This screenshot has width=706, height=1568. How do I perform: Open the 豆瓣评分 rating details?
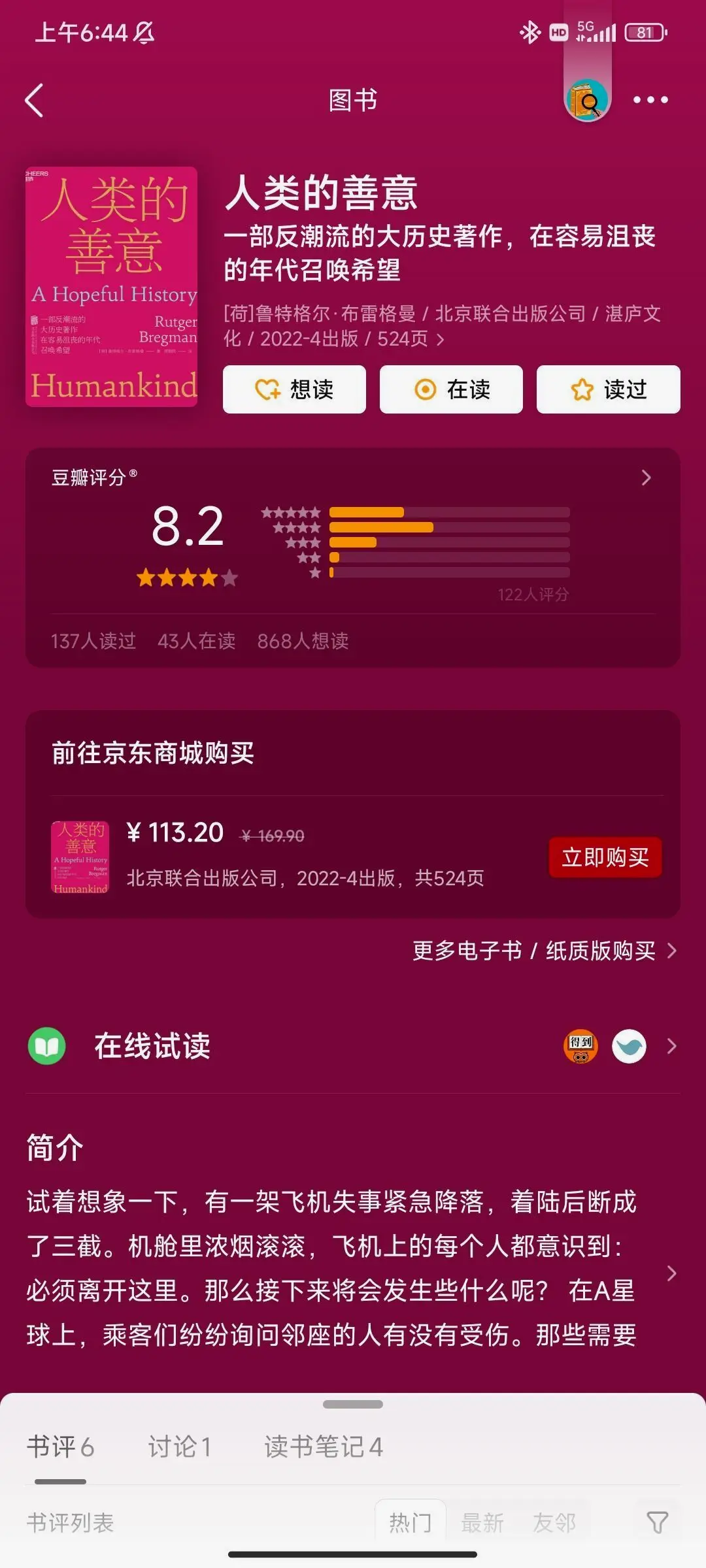pyautogui.click(x=646, y=478)
